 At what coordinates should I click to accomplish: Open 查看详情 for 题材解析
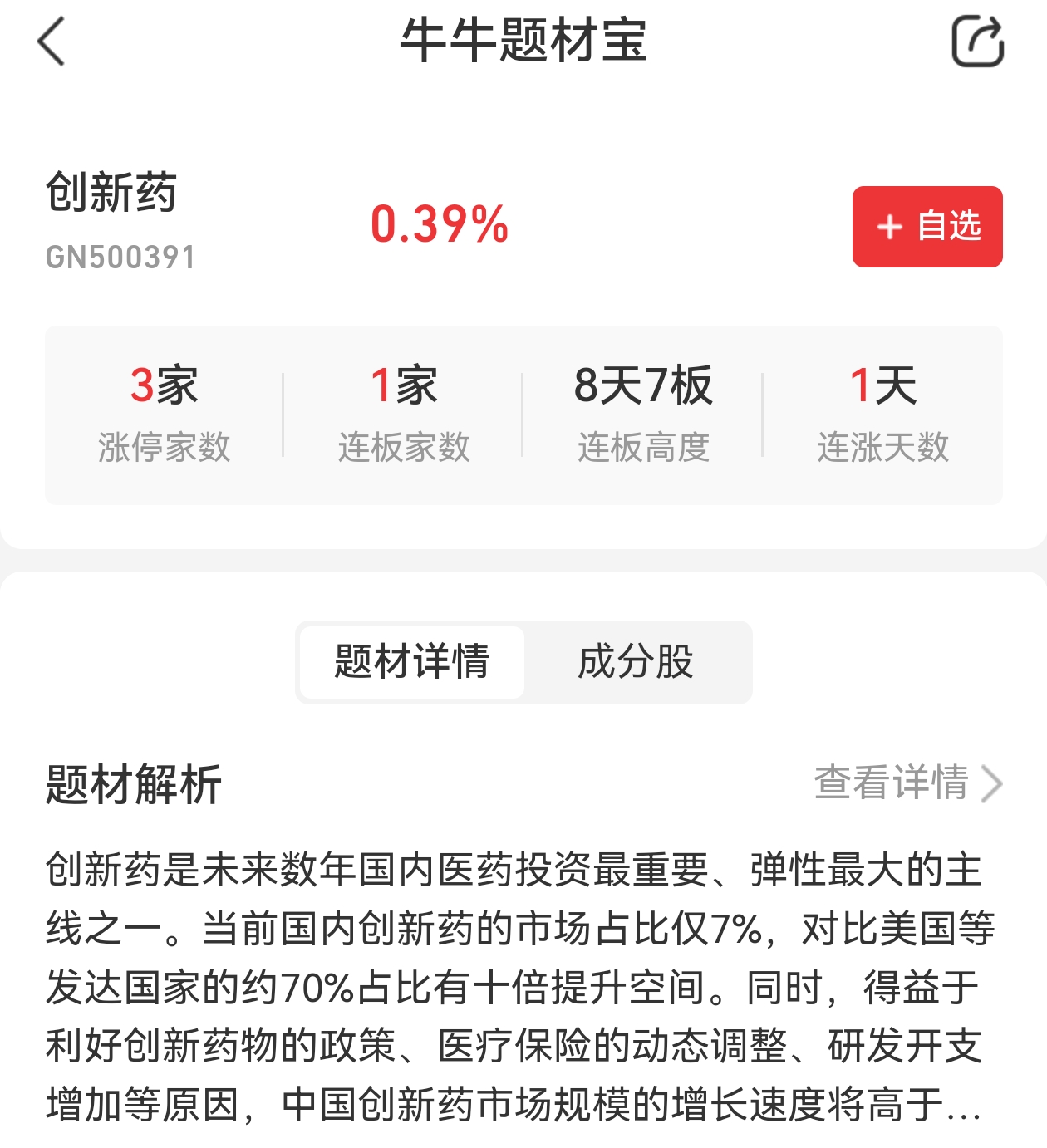click(907, 783)
